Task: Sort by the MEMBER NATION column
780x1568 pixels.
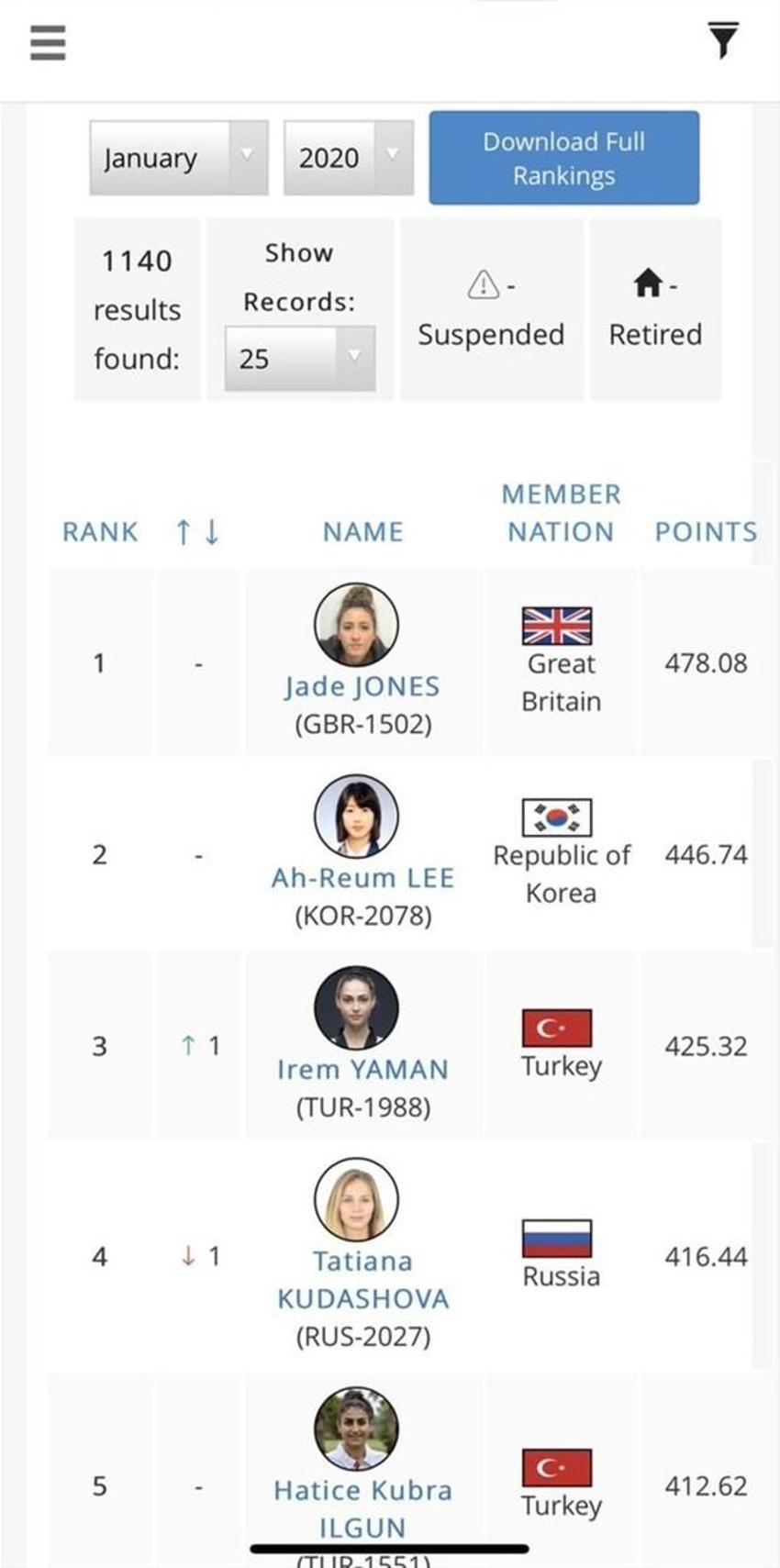Action: (x=561, y=513)
